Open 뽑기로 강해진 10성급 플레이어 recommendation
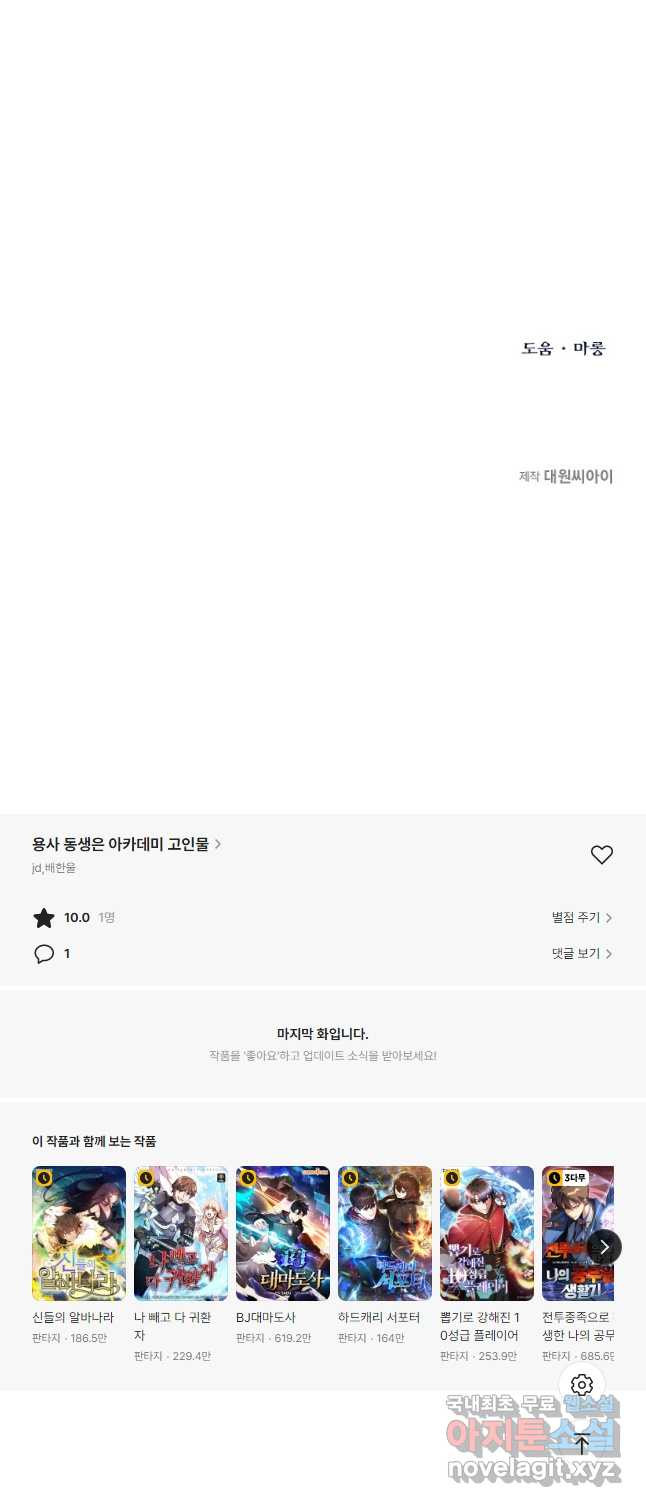The height and width of the screenshot is (1507, 646). tap(487, 1233)
